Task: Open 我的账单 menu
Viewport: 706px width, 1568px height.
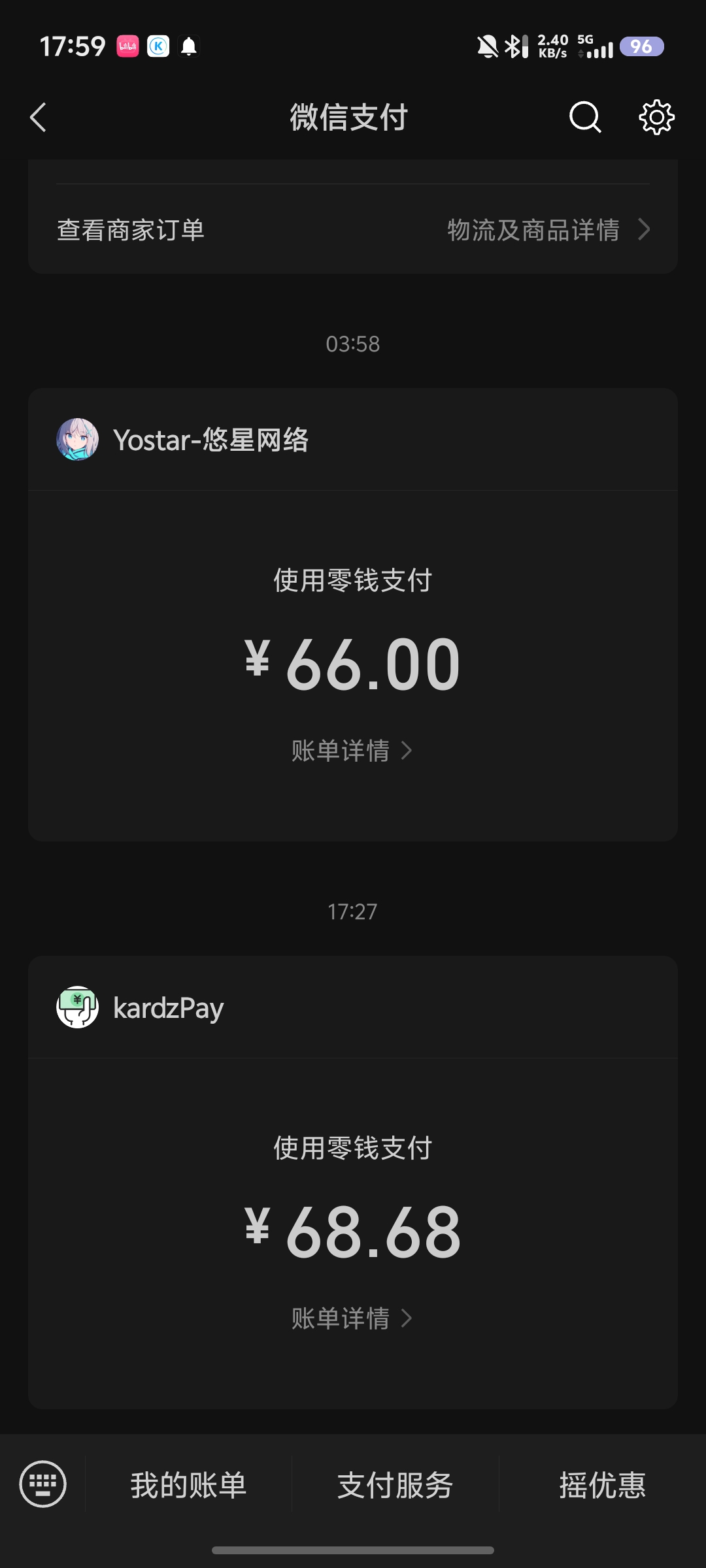Action: (188, 1486)
